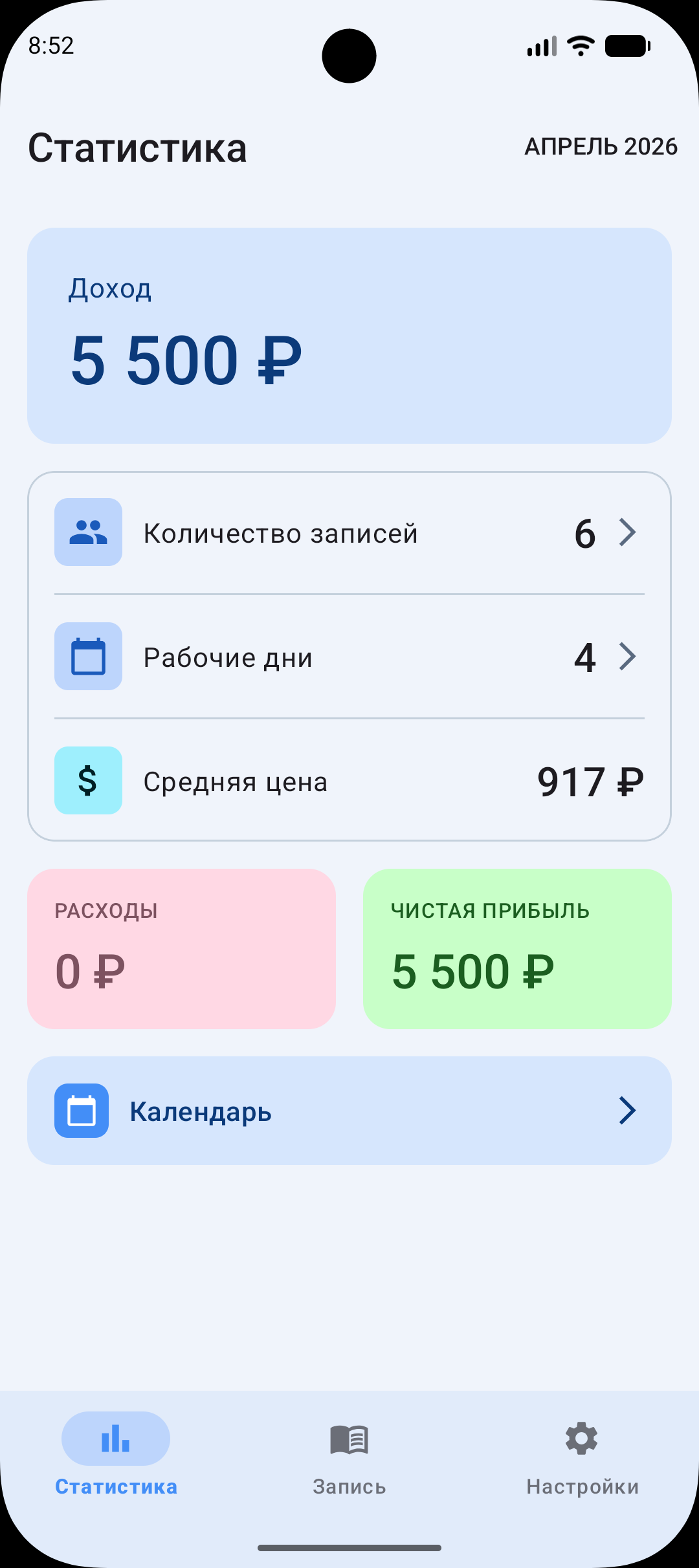
Task: Click the blue calendar icon in Календарь row
Action: click(x=82, y=1111)
